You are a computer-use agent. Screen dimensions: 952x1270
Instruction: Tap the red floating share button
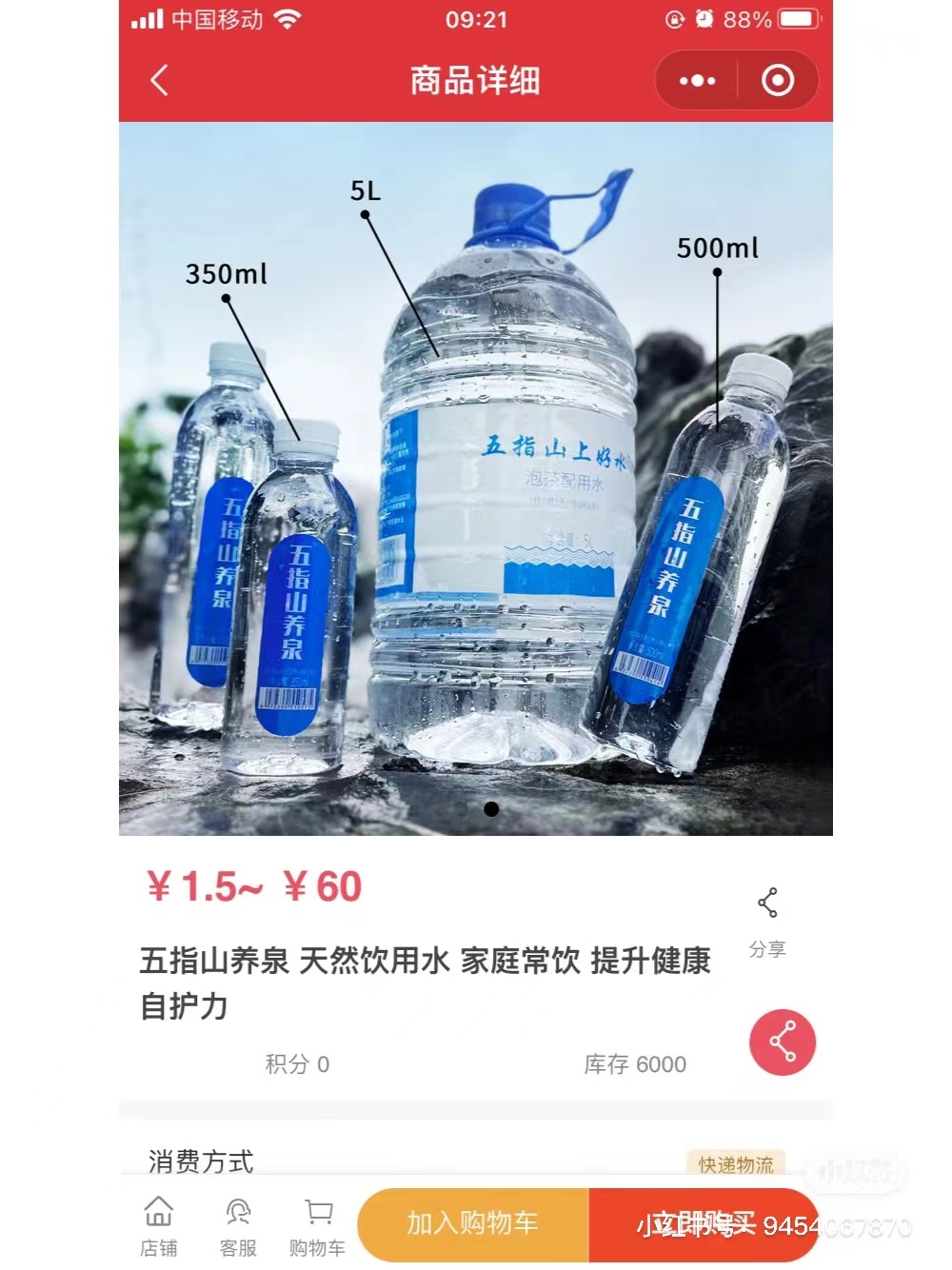point(783,1042)
